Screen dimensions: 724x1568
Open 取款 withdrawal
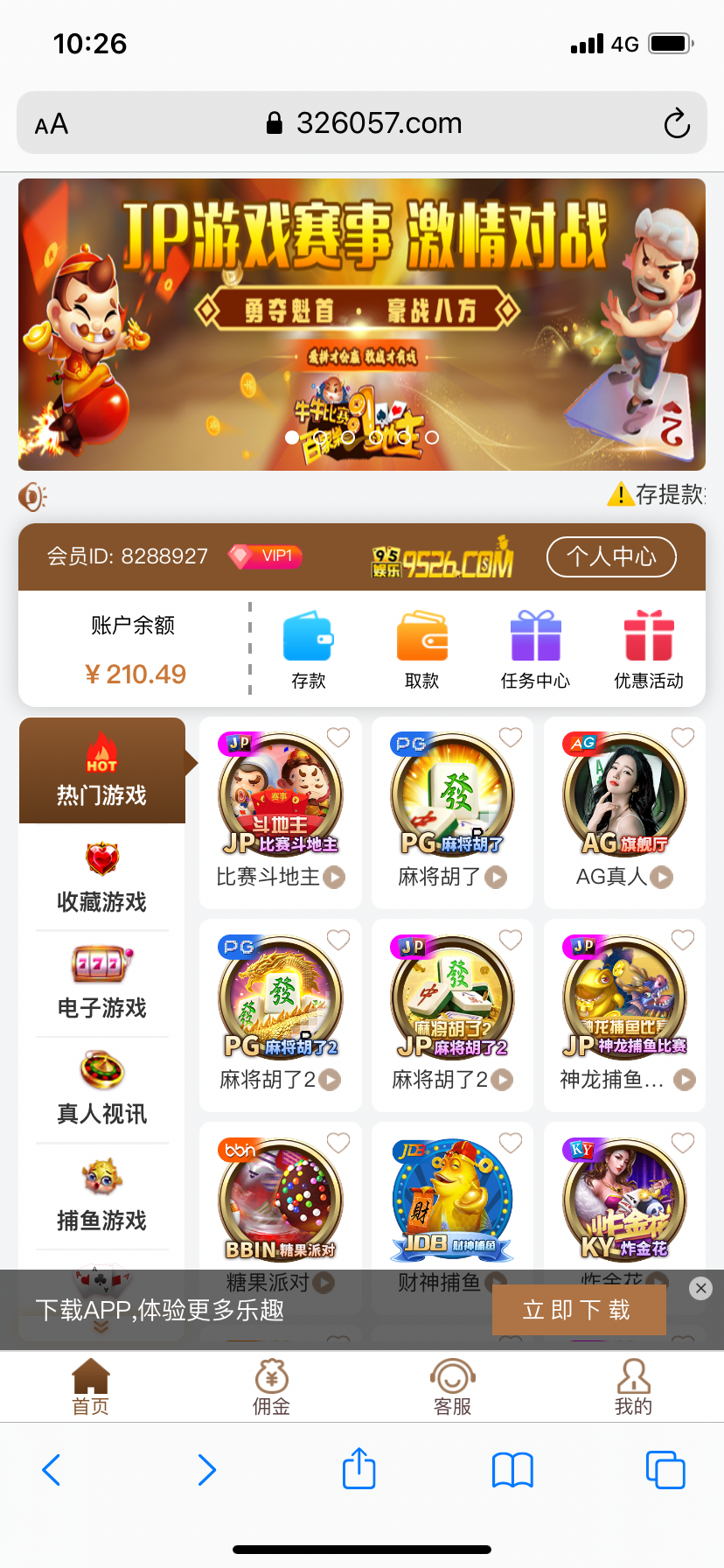pyautogui.click(x=421, y=649)
